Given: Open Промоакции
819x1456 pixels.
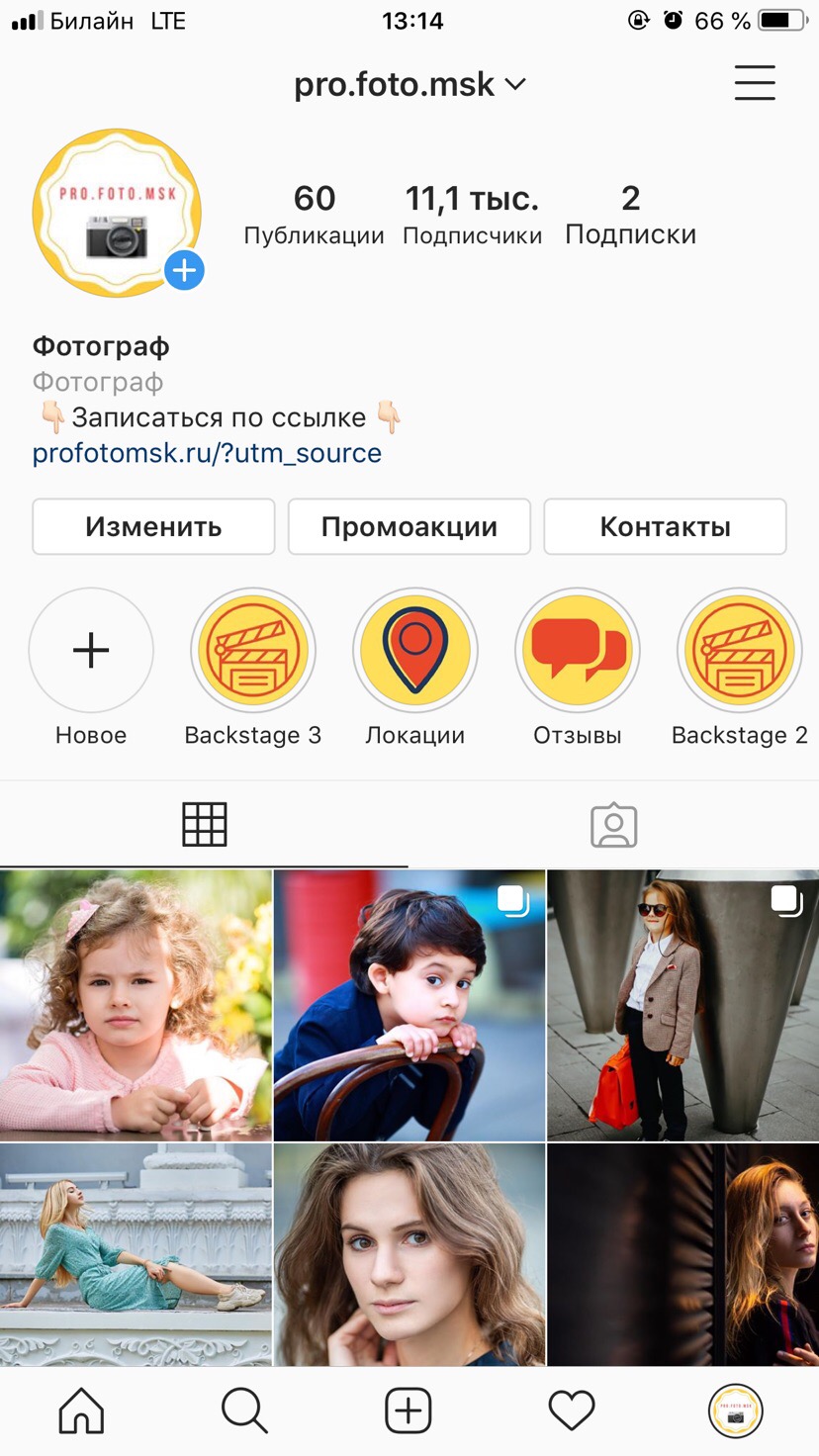Looking at the screenshot, I should click(409, 526).
